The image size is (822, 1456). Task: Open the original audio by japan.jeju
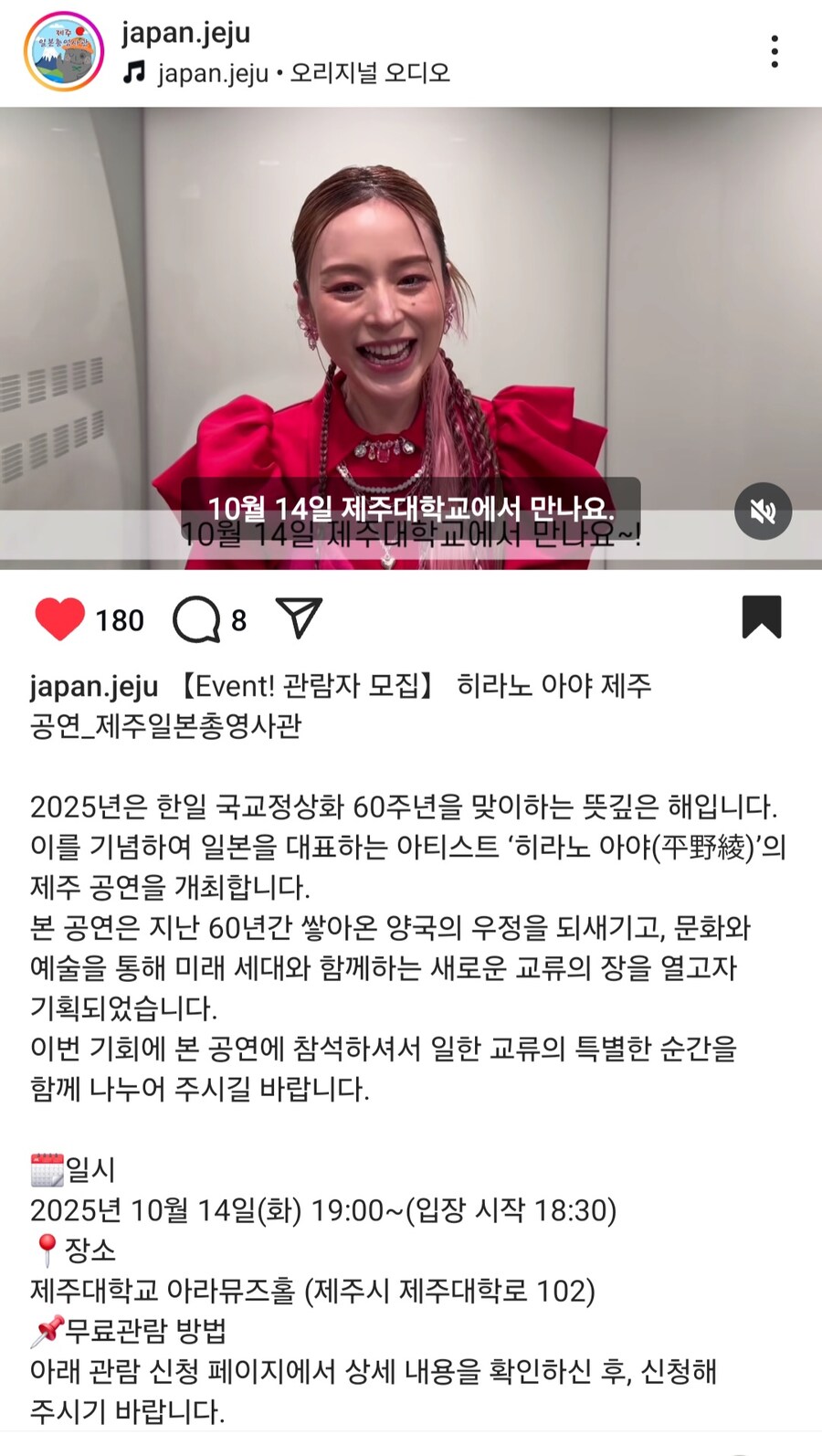(301, 73)
